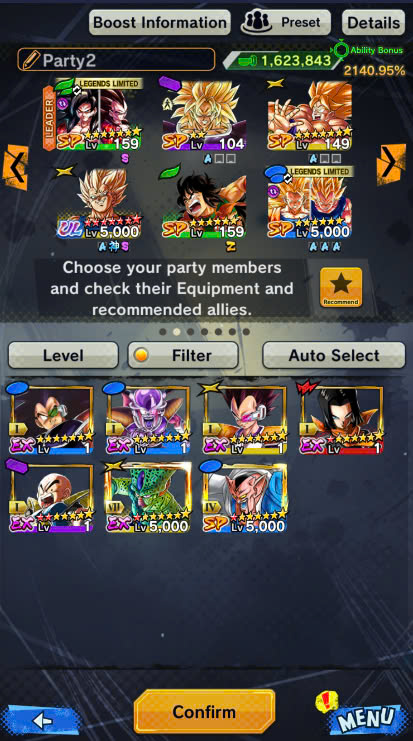Go to the previous party arrow

click(15, 167)
